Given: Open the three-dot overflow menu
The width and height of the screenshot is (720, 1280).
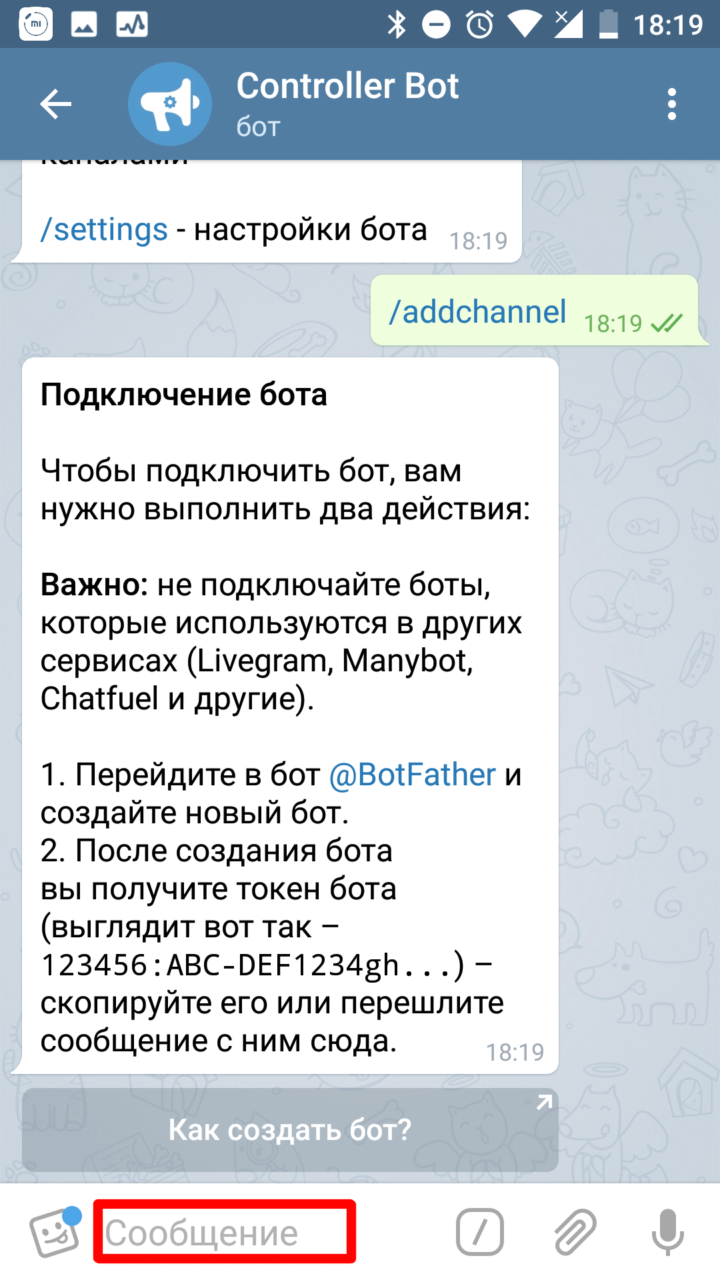Looking at the screenshot, I should tap(672, 104).
